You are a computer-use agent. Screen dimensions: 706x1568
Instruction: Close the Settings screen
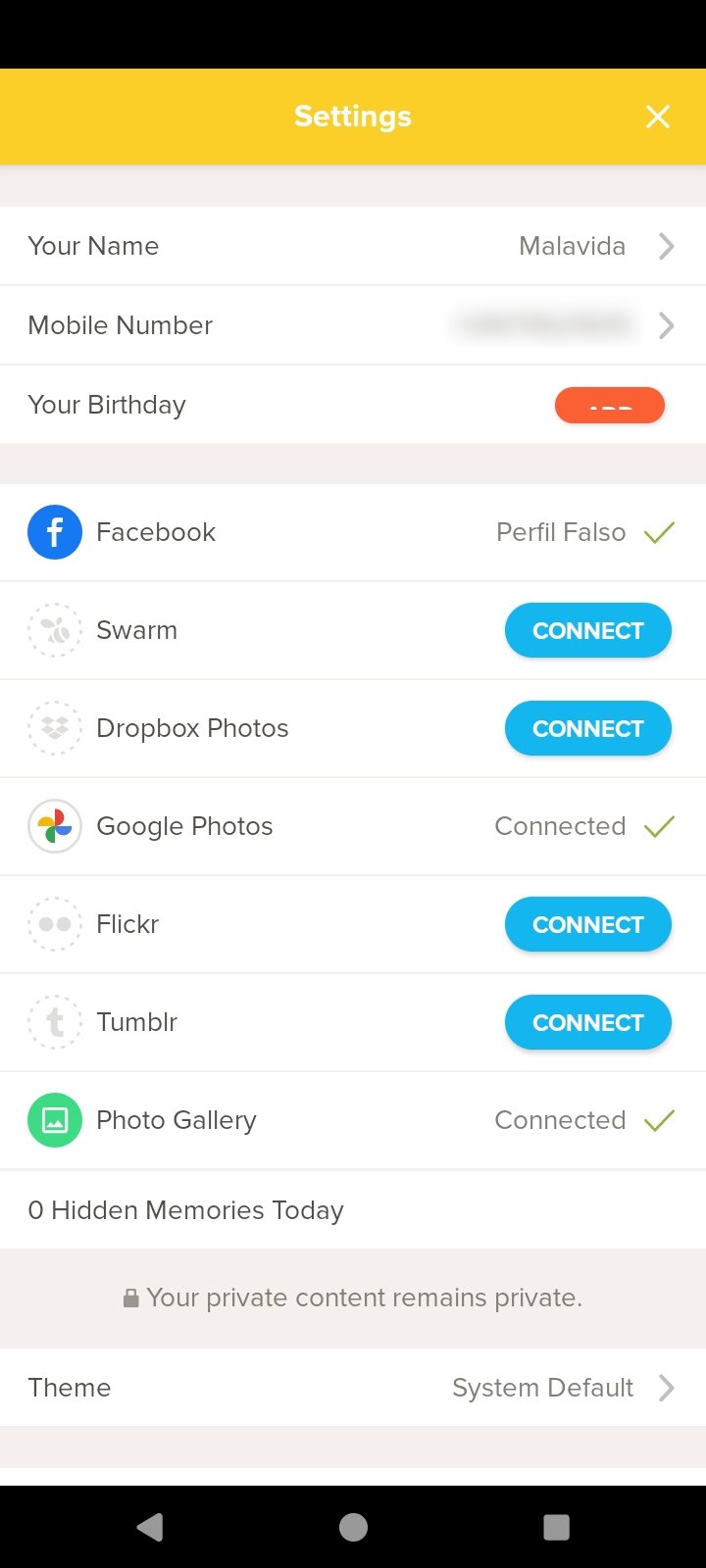click(x=658, y=117)
